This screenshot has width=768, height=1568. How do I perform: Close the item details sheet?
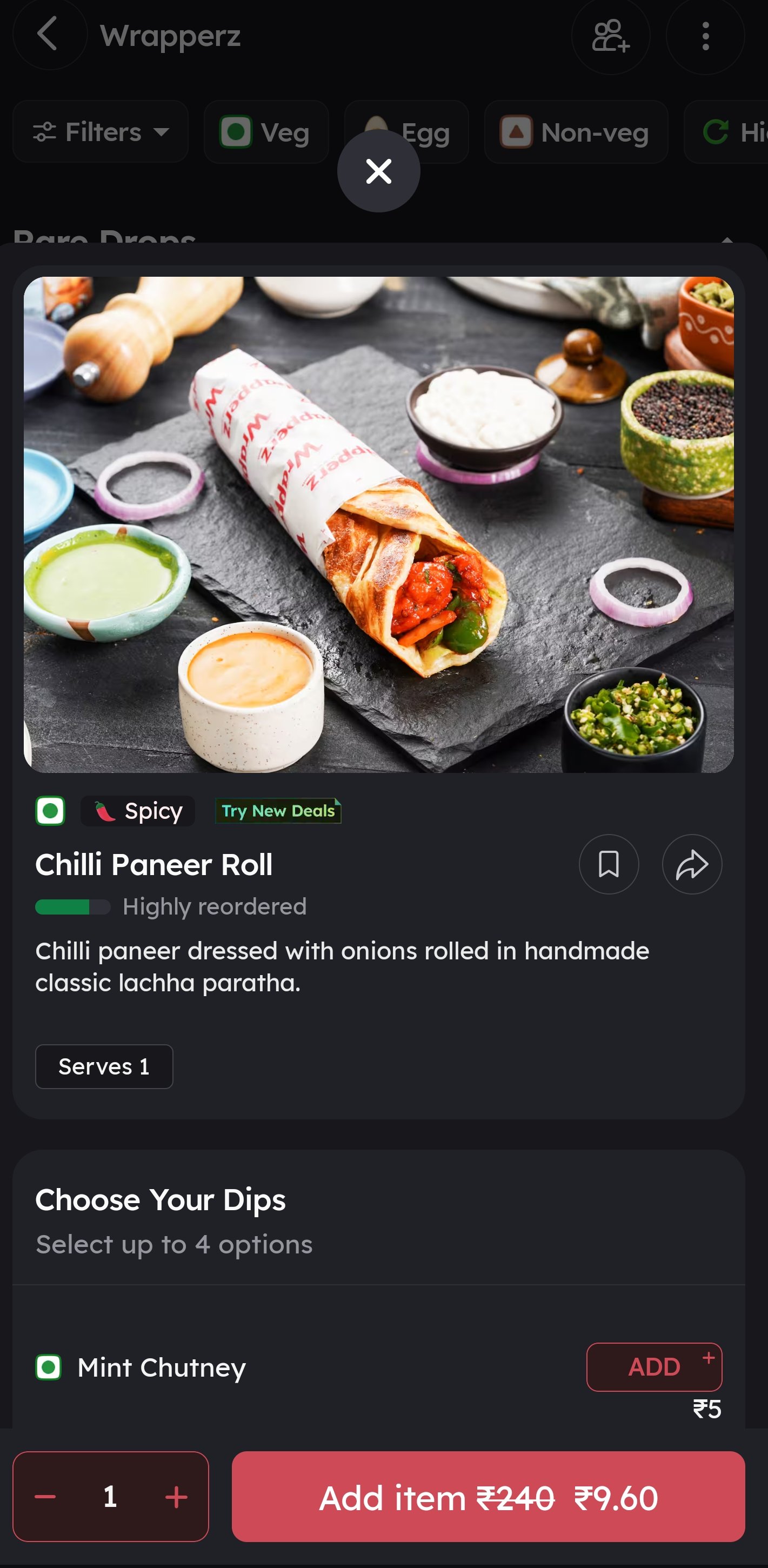378,171
